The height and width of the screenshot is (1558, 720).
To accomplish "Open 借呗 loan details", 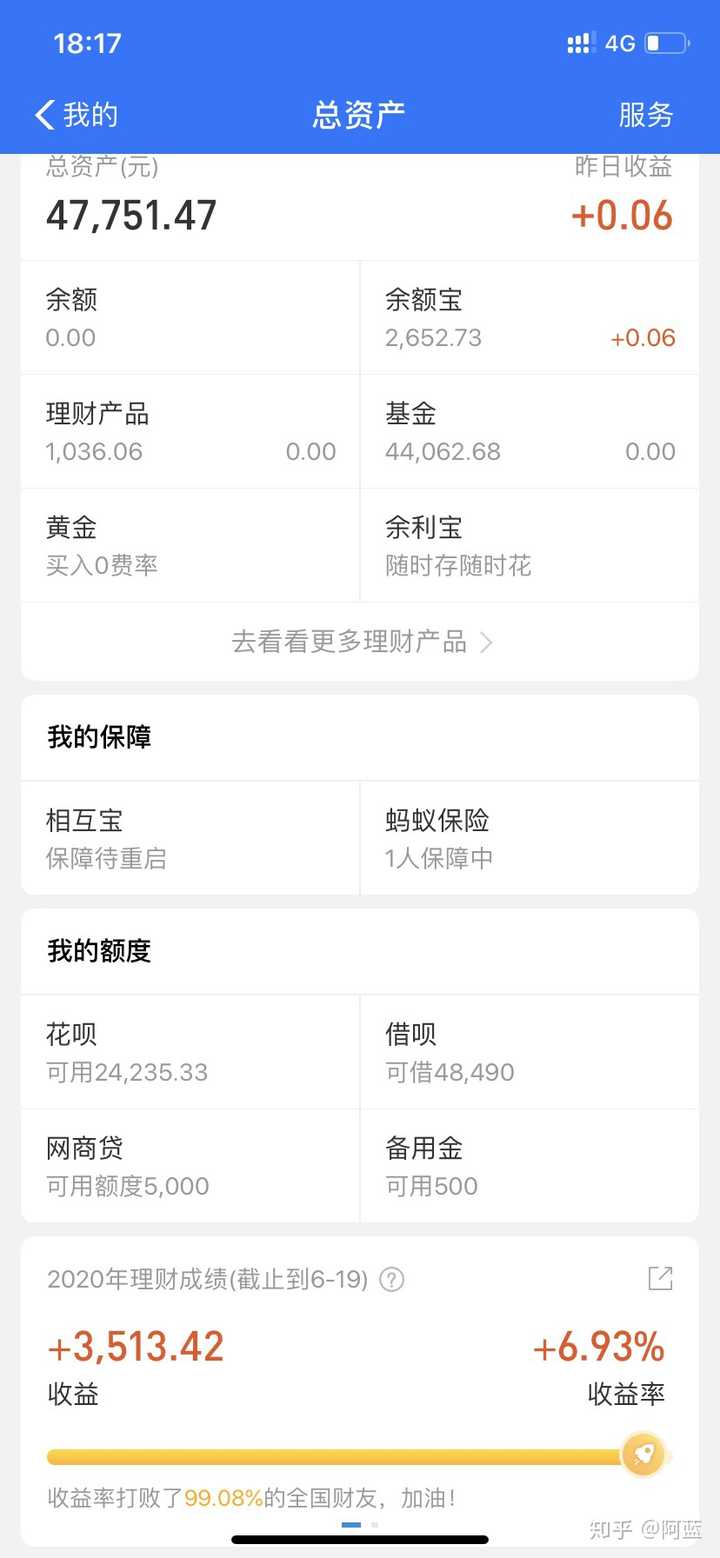I will pos(530,1052).
